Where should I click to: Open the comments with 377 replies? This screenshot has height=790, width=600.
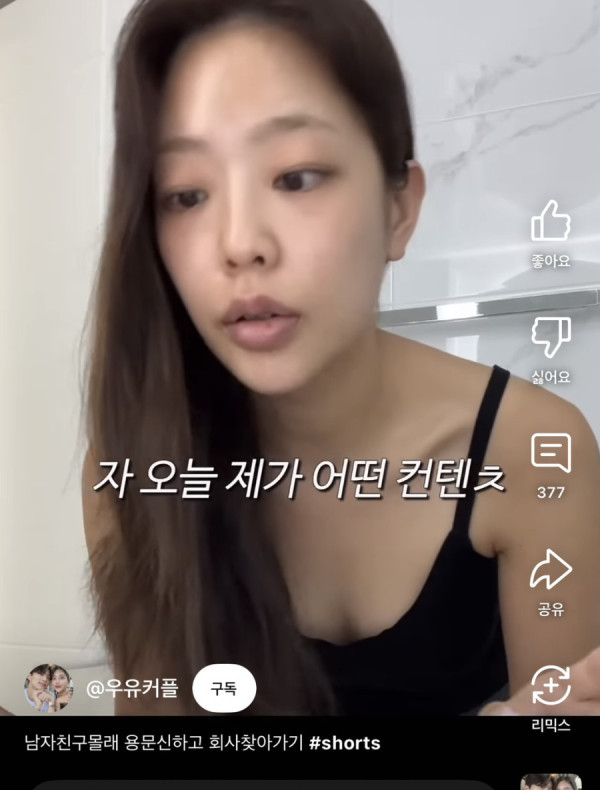tap(550, 454)
